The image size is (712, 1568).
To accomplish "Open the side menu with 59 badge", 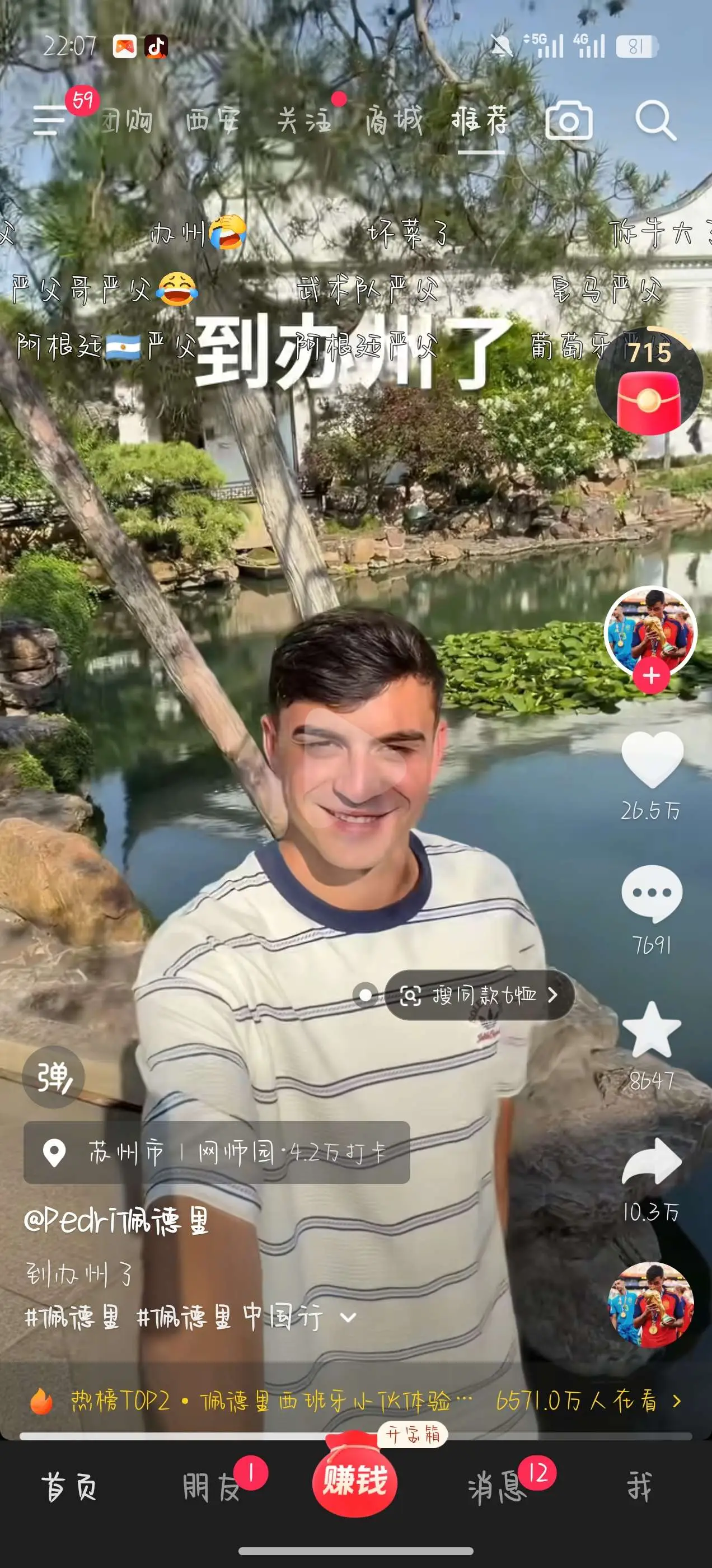I will pyautogui.click(x=50, y=119).
